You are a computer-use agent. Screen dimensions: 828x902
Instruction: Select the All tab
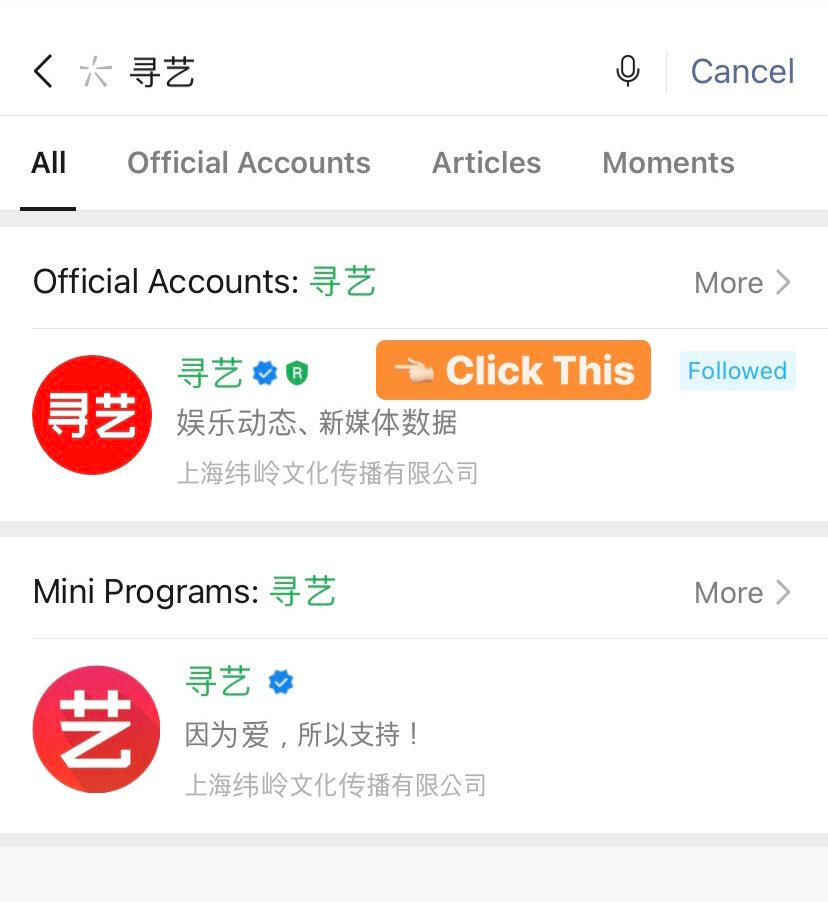tap(48, 163)
